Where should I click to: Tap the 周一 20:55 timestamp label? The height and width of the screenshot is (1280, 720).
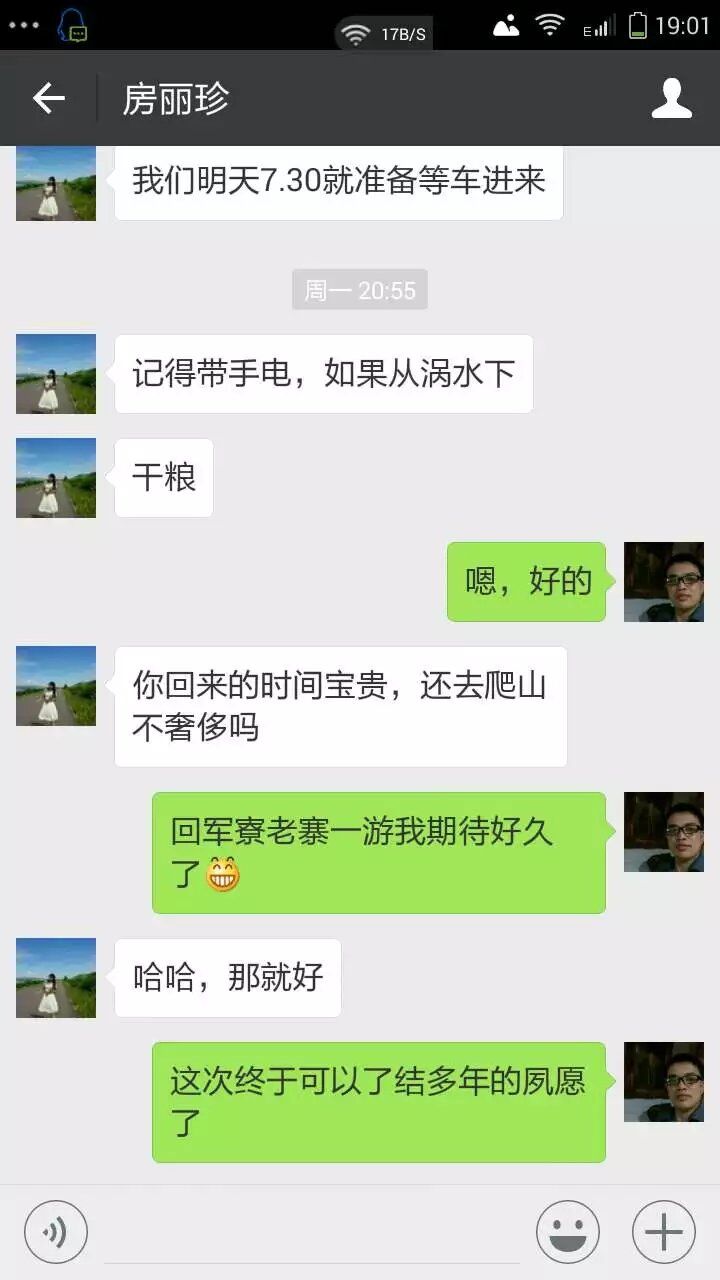(x=359, y=289)
